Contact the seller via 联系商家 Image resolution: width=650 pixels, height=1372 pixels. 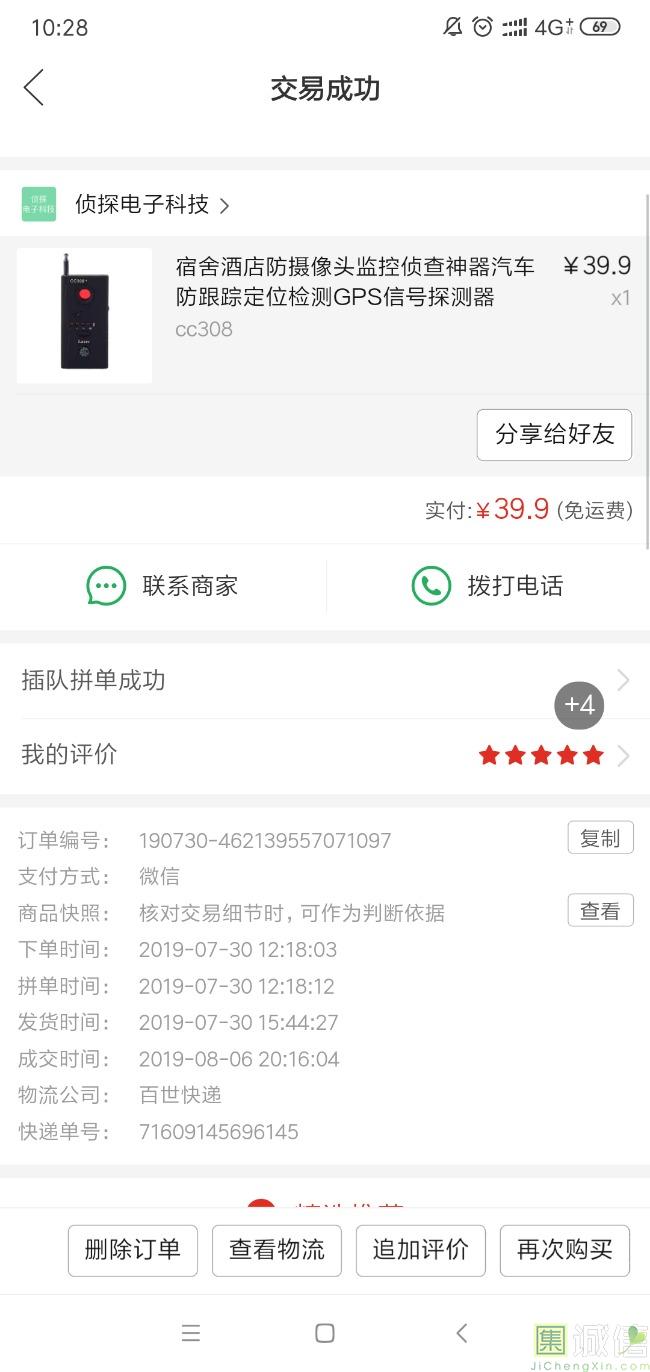coord(162,586)
